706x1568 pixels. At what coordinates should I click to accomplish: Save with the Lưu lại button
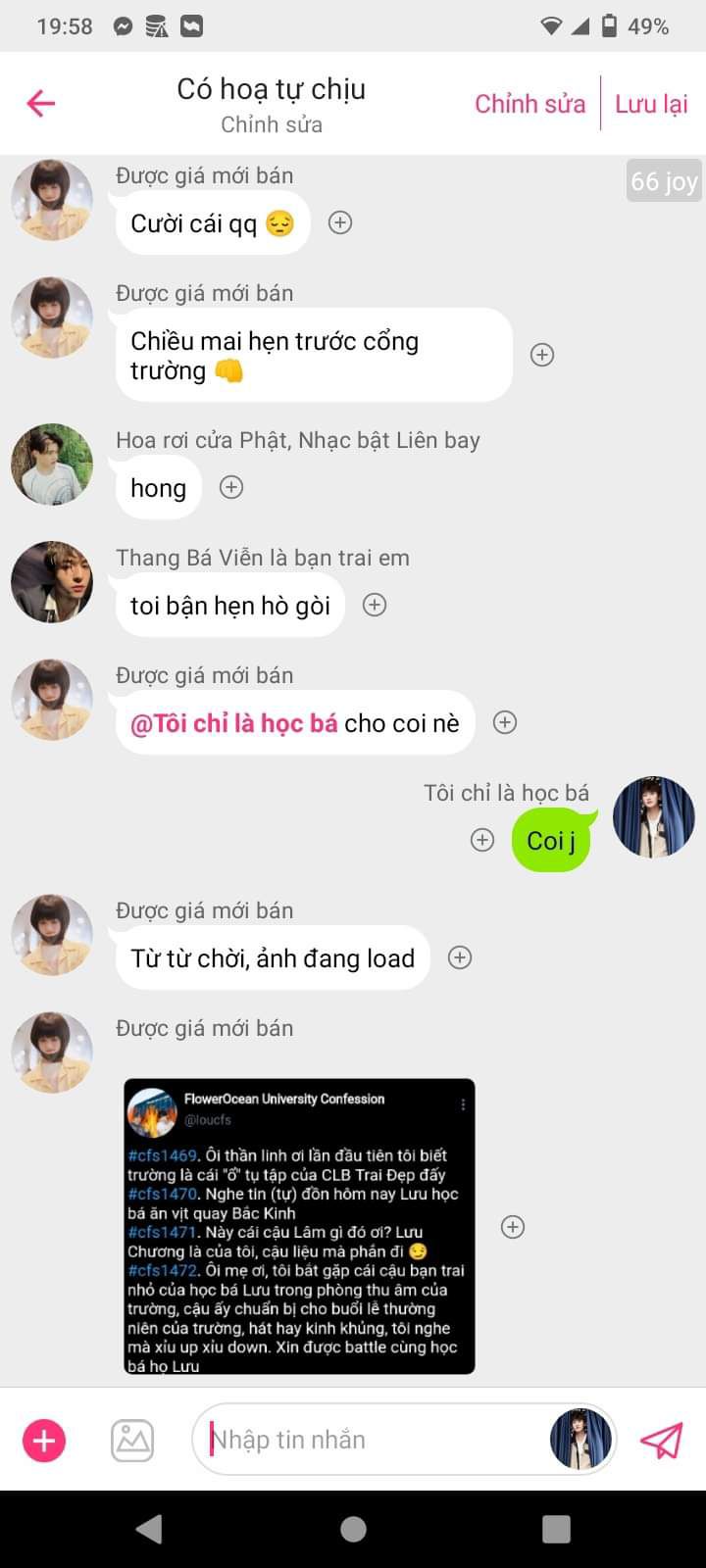pyautogui.click(x=651, y=104)
